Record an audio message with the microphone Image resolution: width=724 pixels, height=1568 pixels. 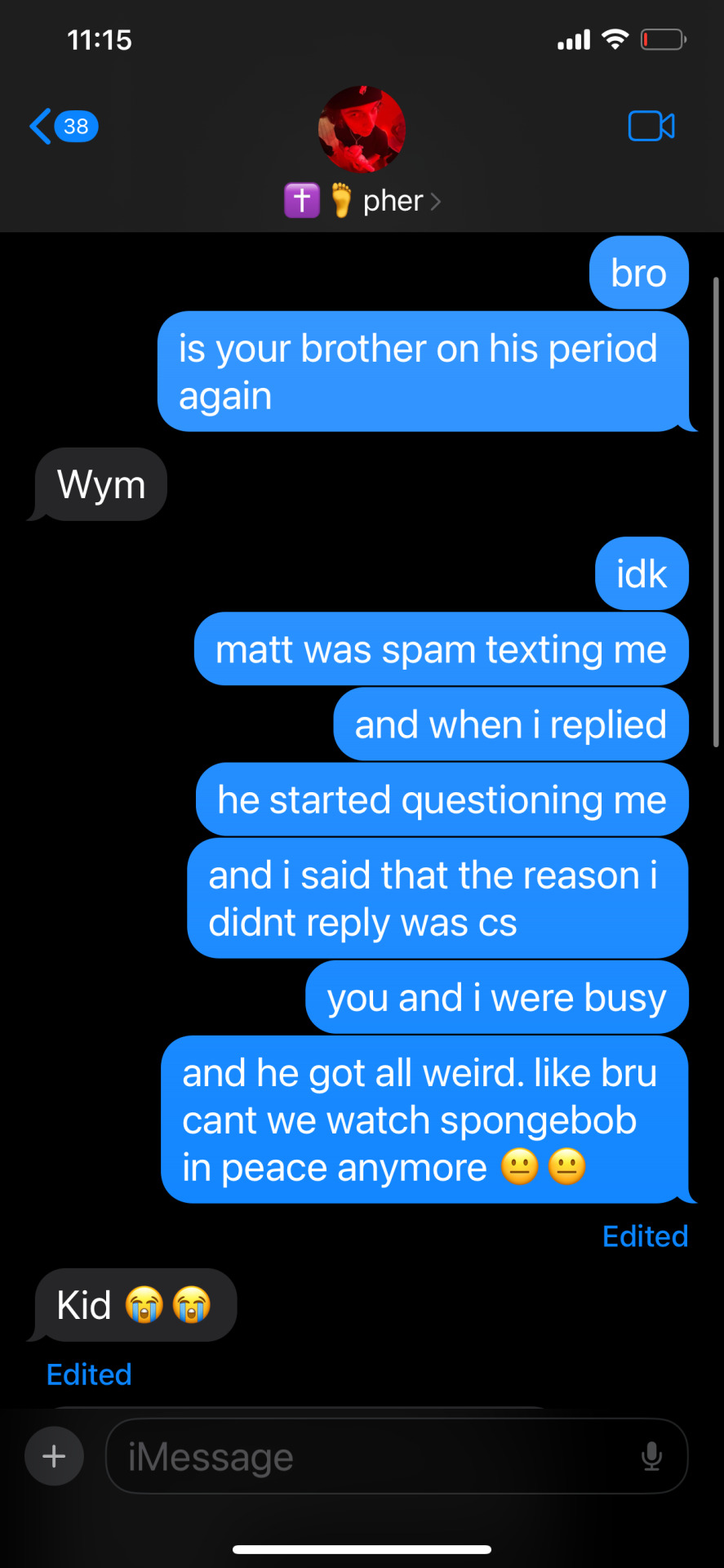(x=651, y=1456)
